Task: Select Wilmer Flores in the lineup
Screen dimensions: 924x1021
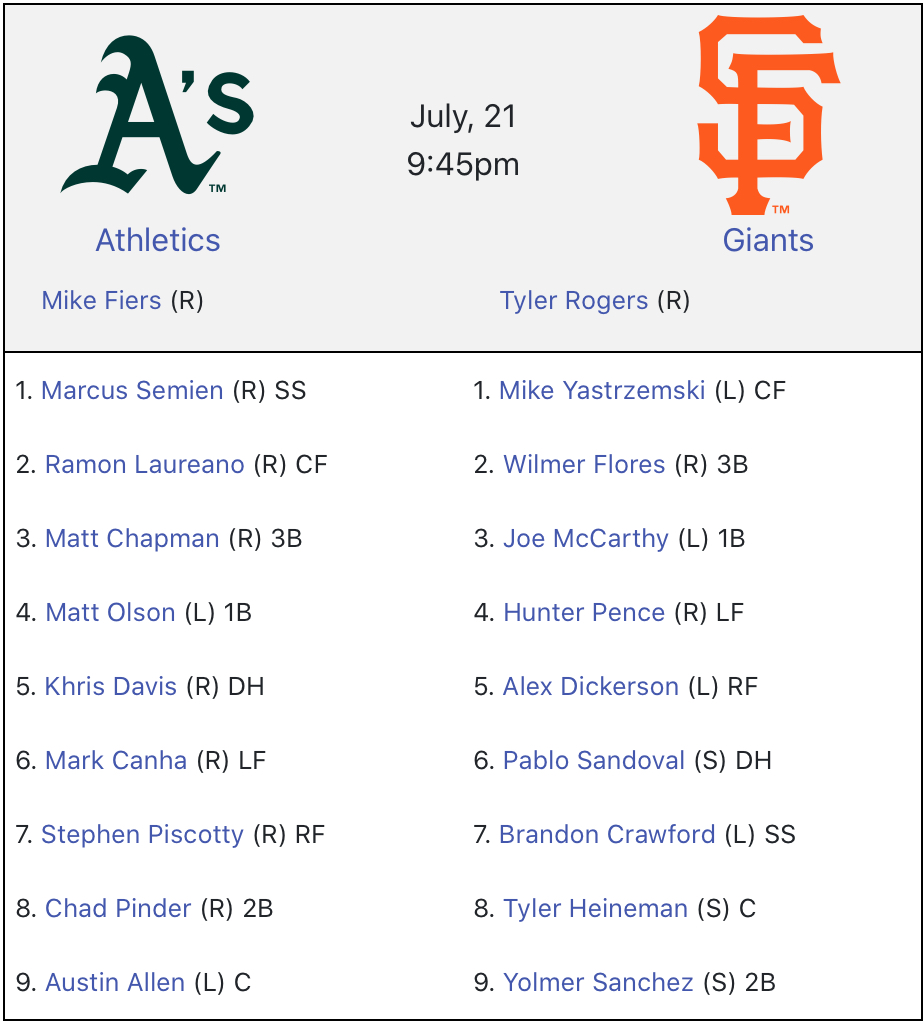Action: (x=584, y=464)
